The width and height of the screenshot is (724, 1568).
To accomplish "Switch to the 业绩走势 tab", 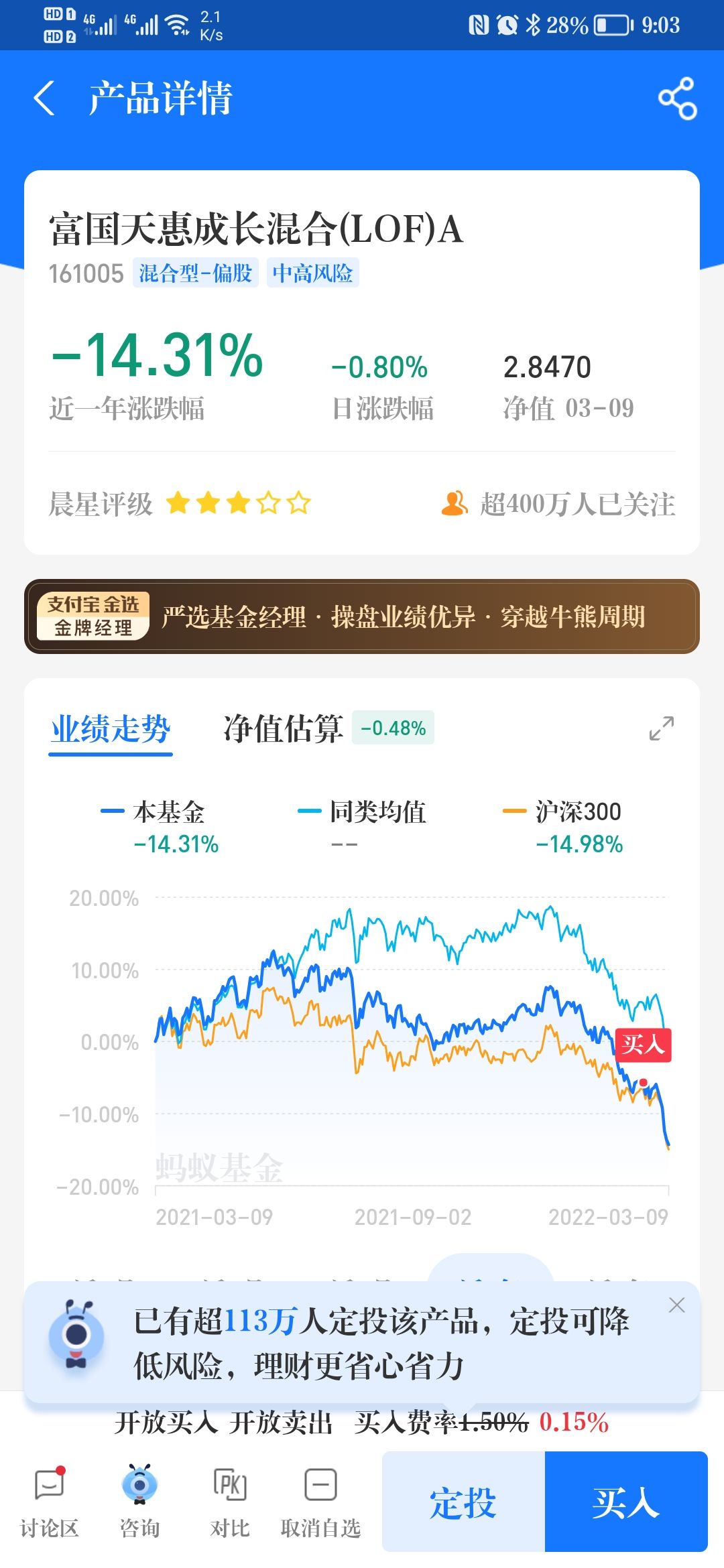I will pyautogui.click(x=111, y=729).
